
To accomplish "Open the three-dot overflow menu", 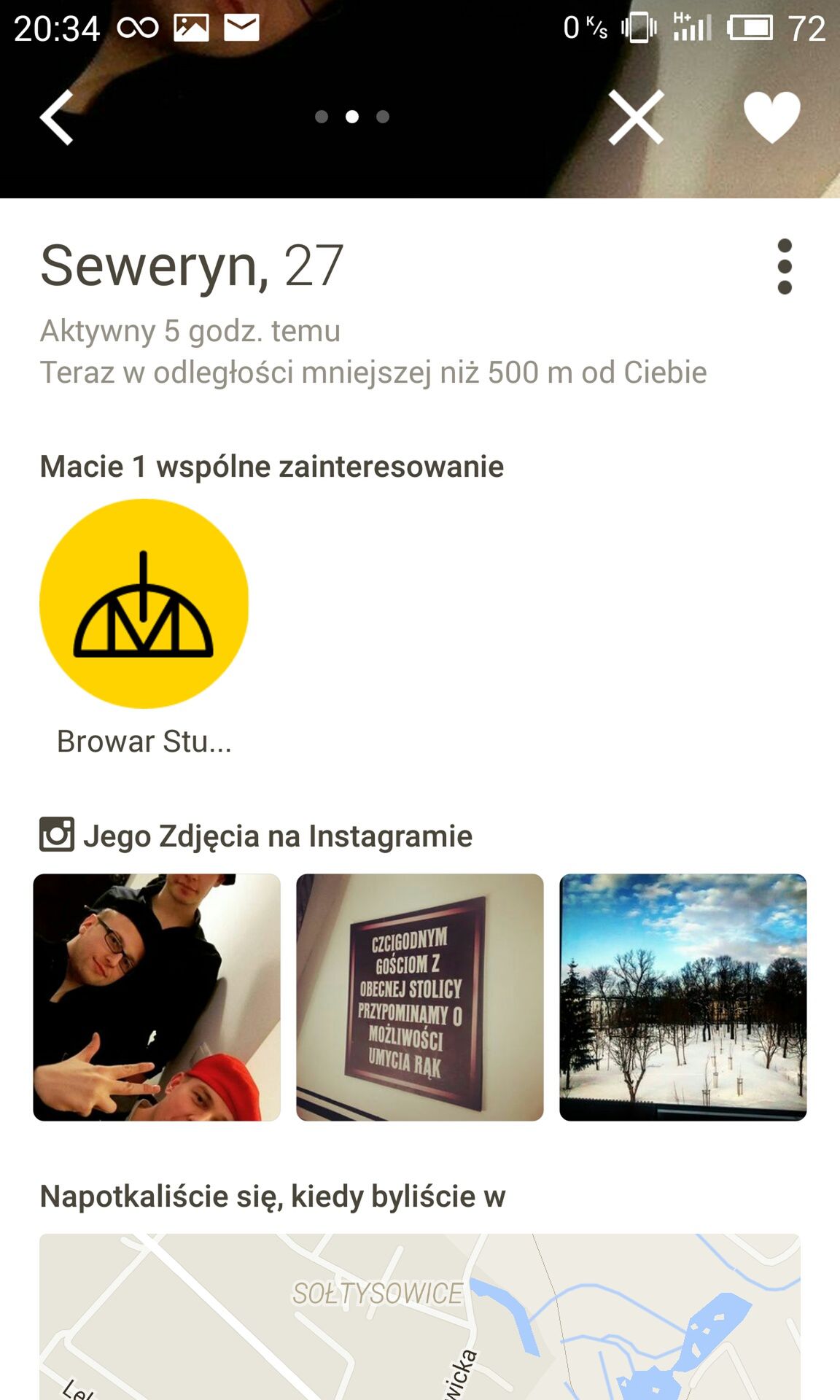I will pos(785,266).
